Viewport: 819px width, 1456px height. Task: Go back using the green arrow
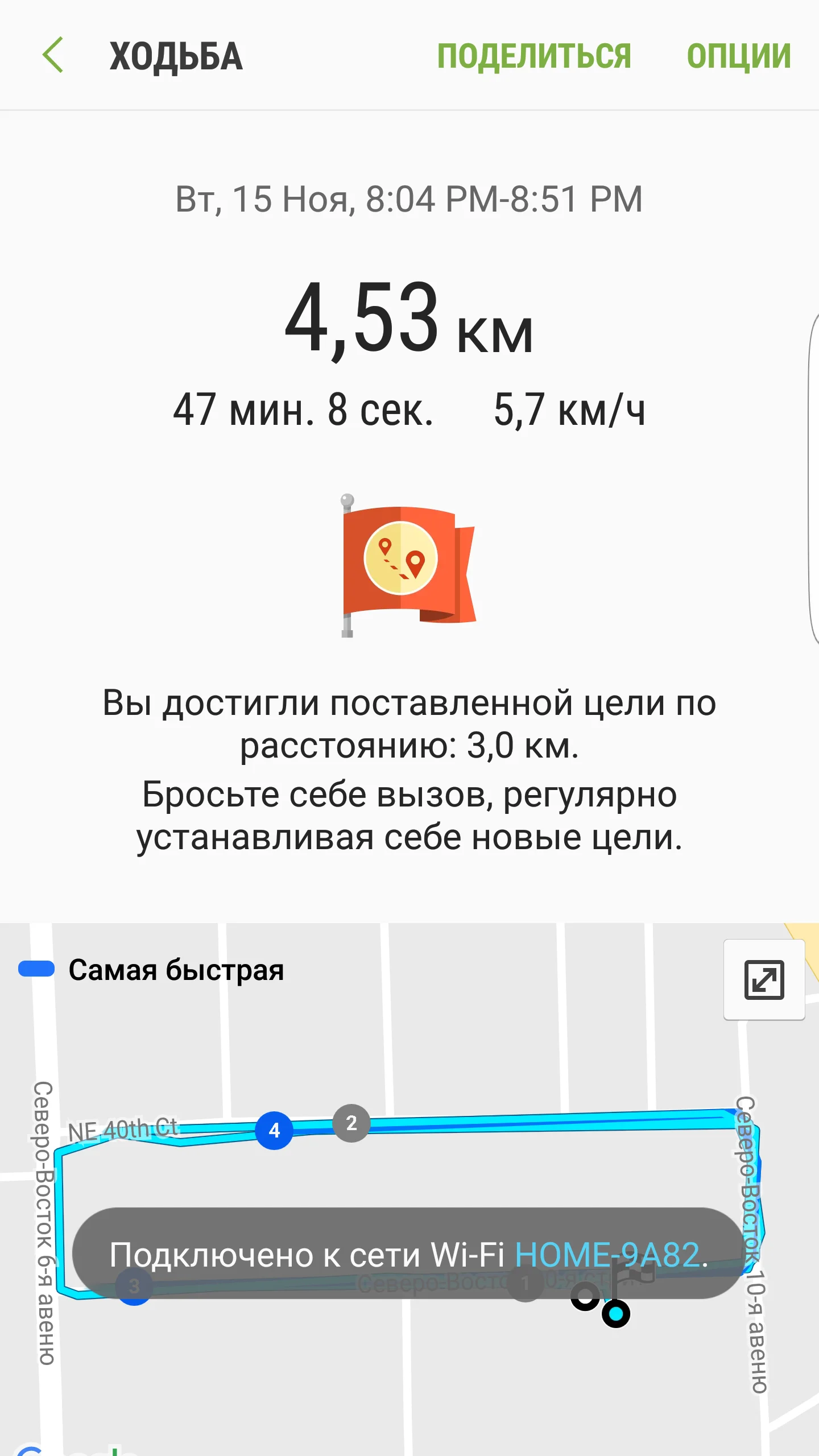(53, 55)
